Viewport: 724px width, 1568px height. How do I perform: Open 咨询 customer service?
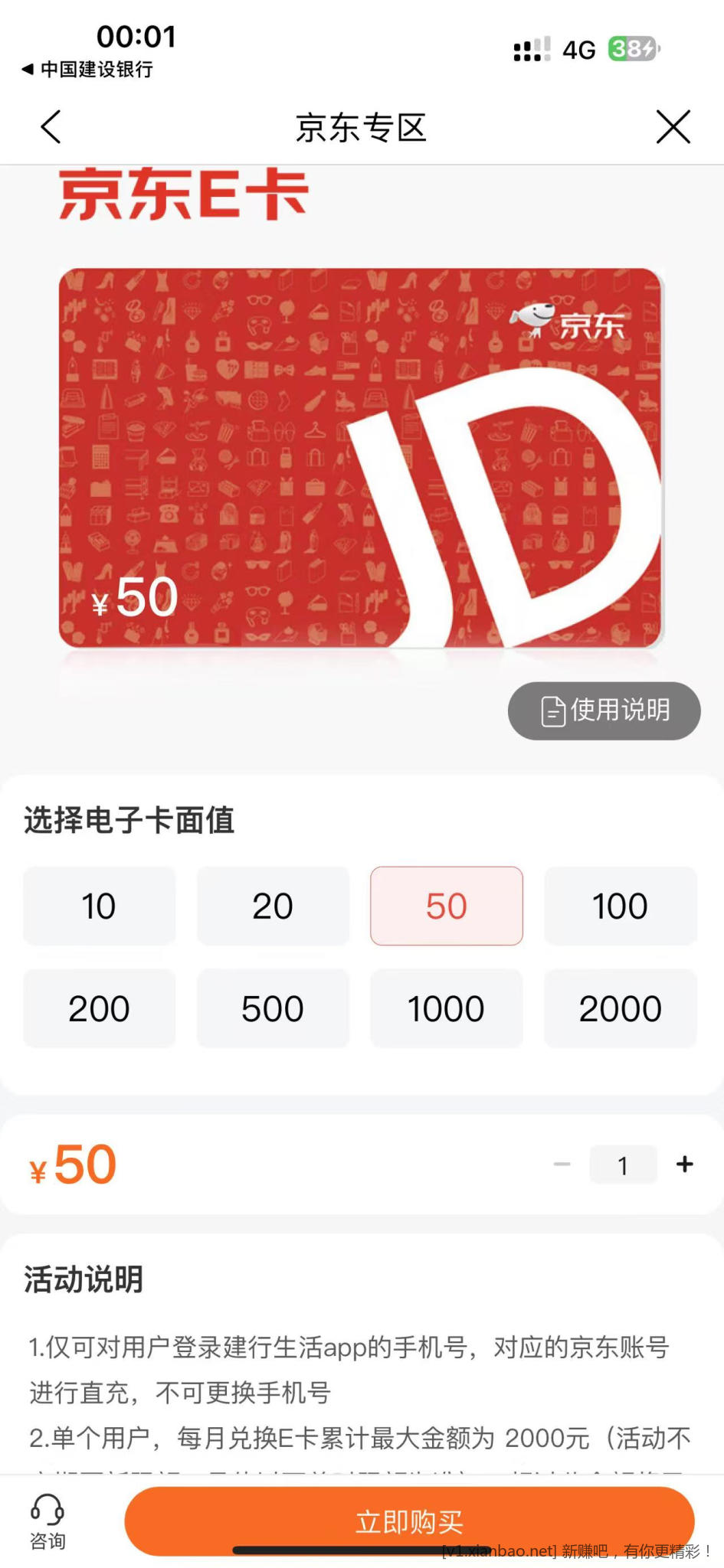pos(48,1522)
